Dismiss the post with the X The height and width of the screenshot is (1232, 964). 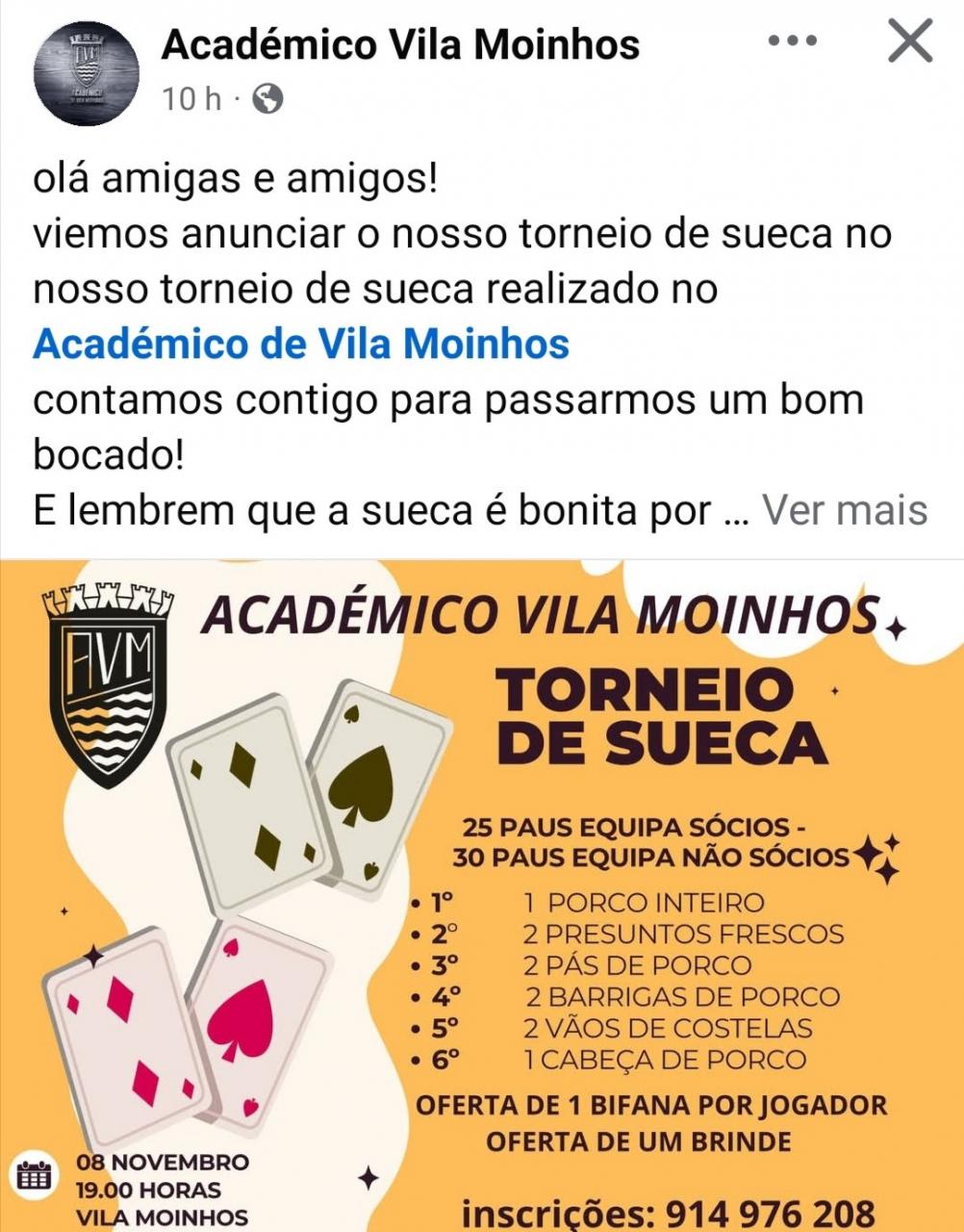(x=909, y=42)
